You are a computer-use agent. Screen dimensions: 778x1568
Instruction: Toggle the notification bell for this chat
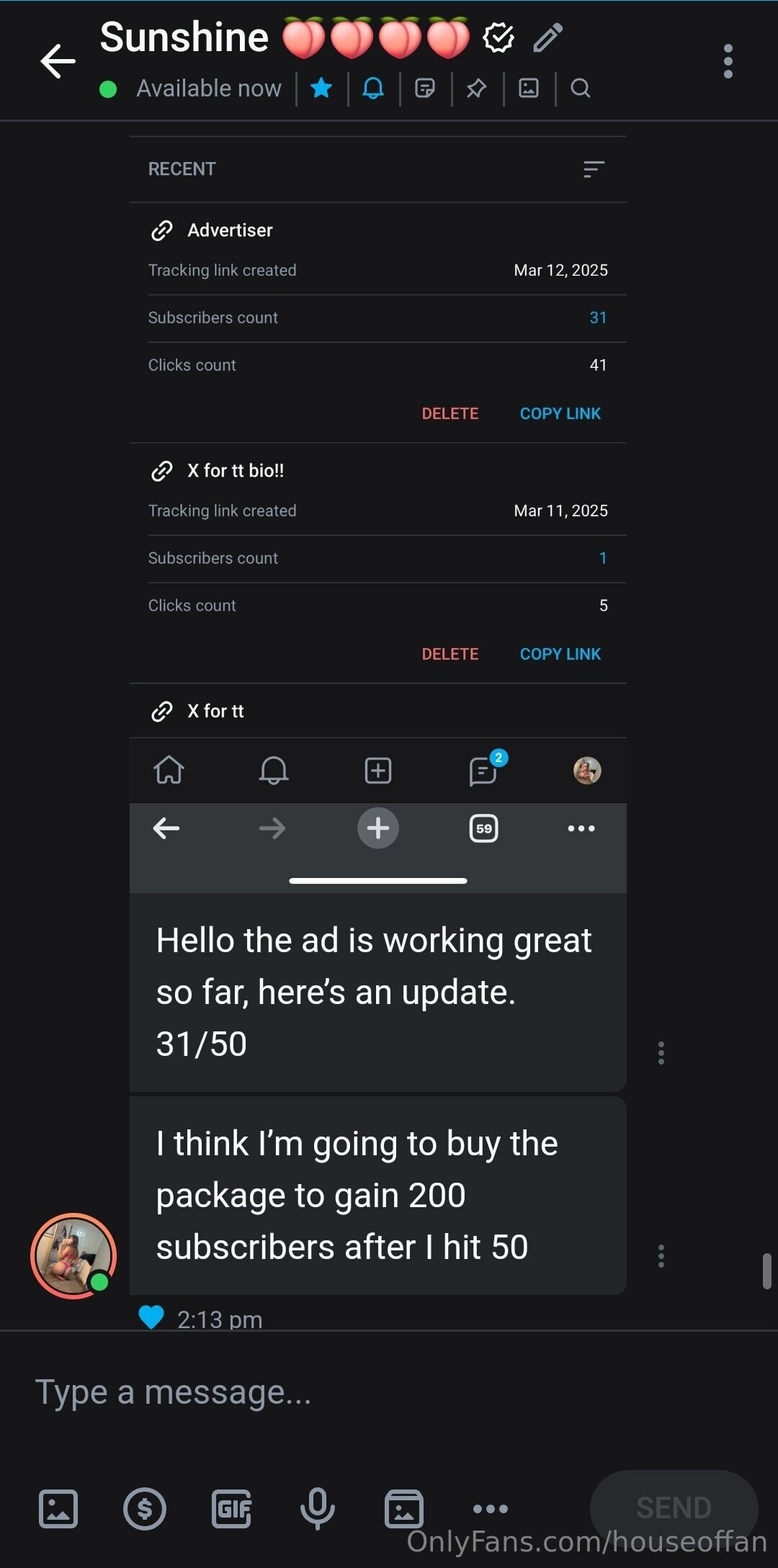point(373,88)
